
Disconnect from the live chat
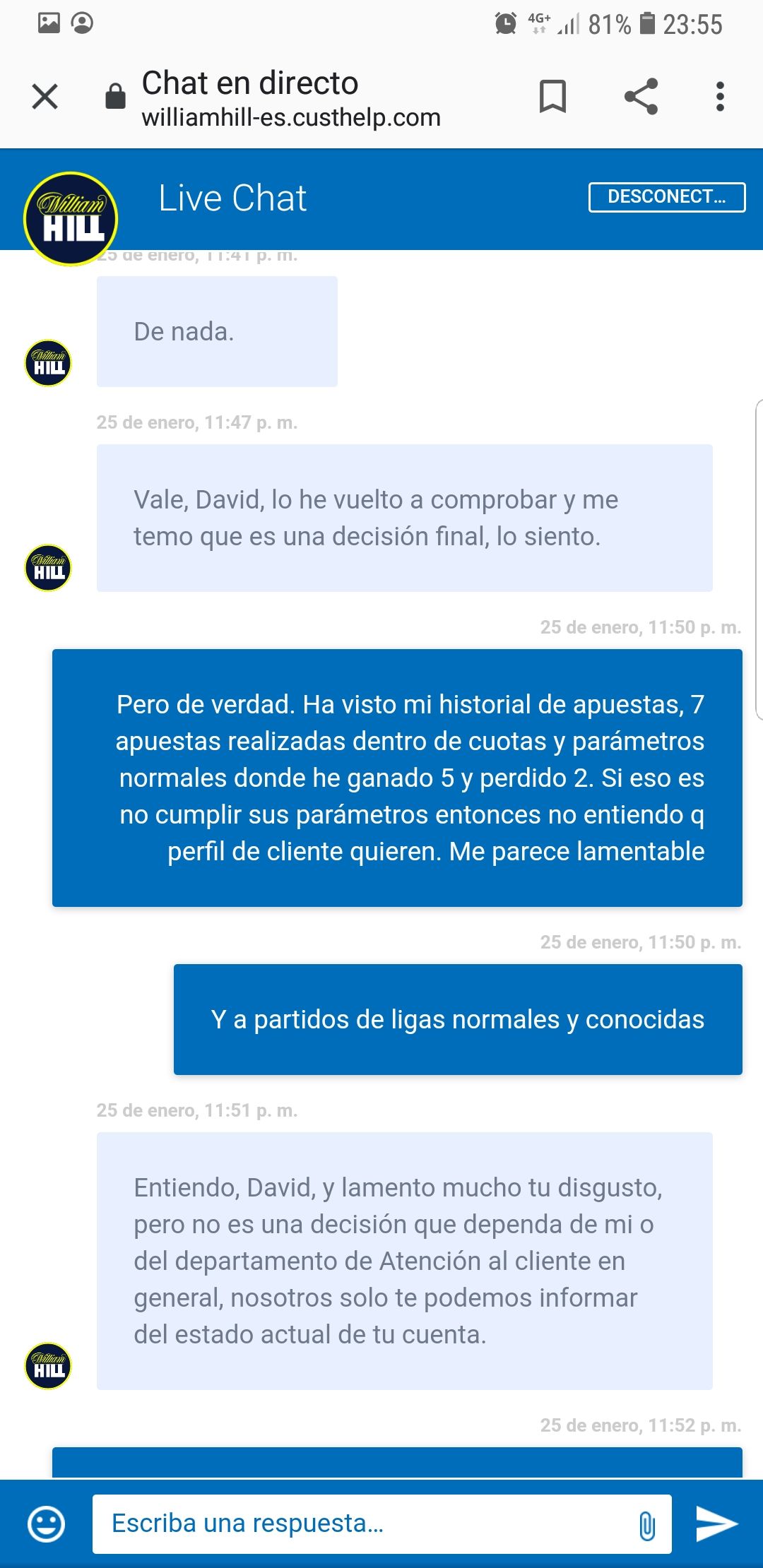point(666,197)
